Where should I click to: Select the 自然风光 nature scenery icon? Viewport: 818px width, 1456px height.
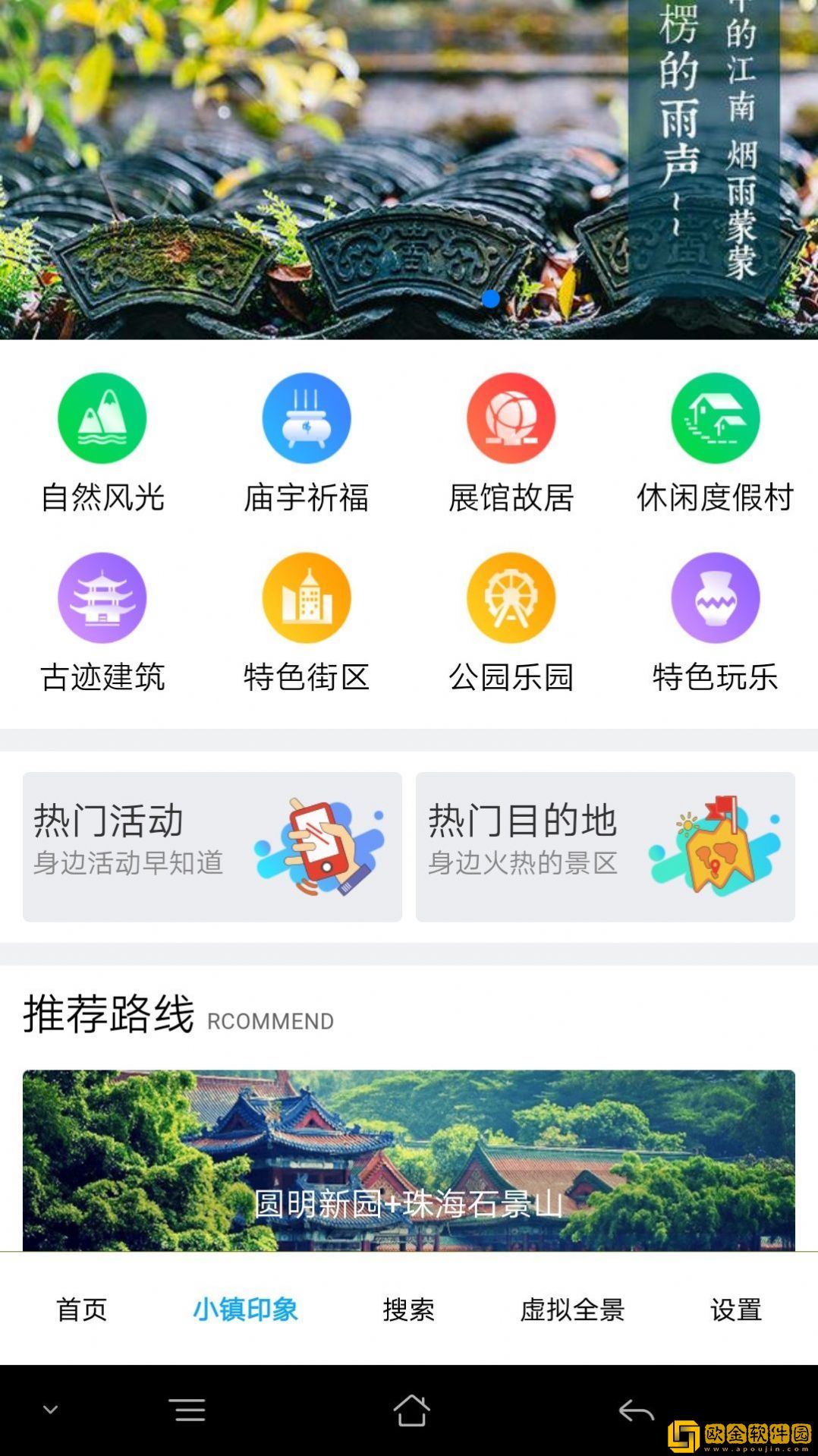click(104, 418)
